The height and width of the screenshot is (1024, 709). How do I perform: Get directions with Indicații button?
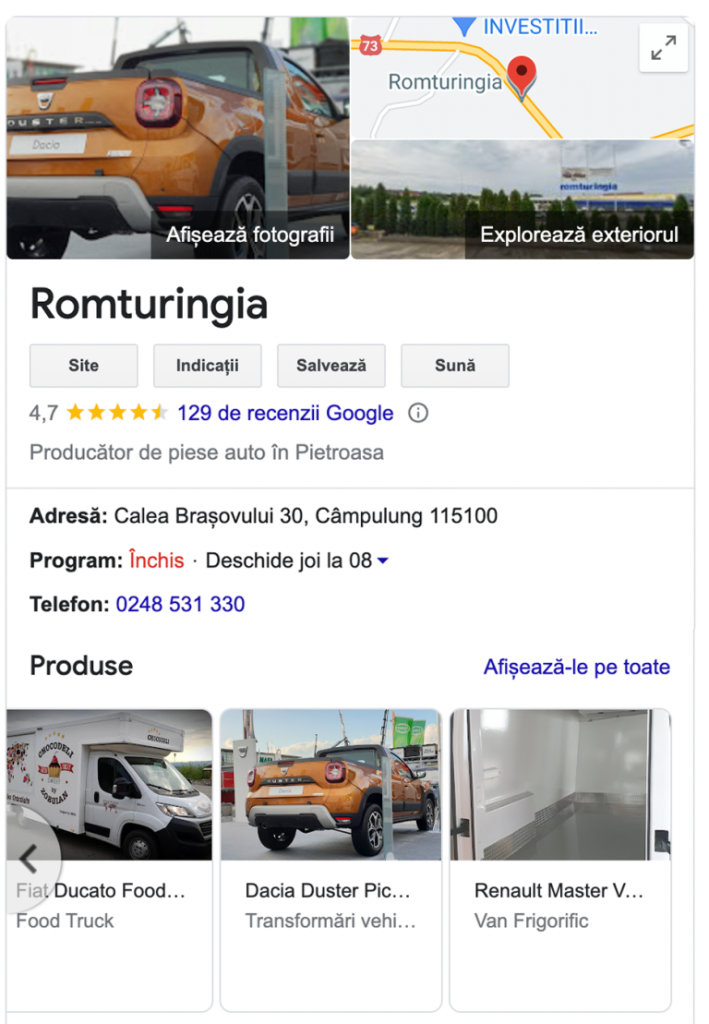coord(207,366)
